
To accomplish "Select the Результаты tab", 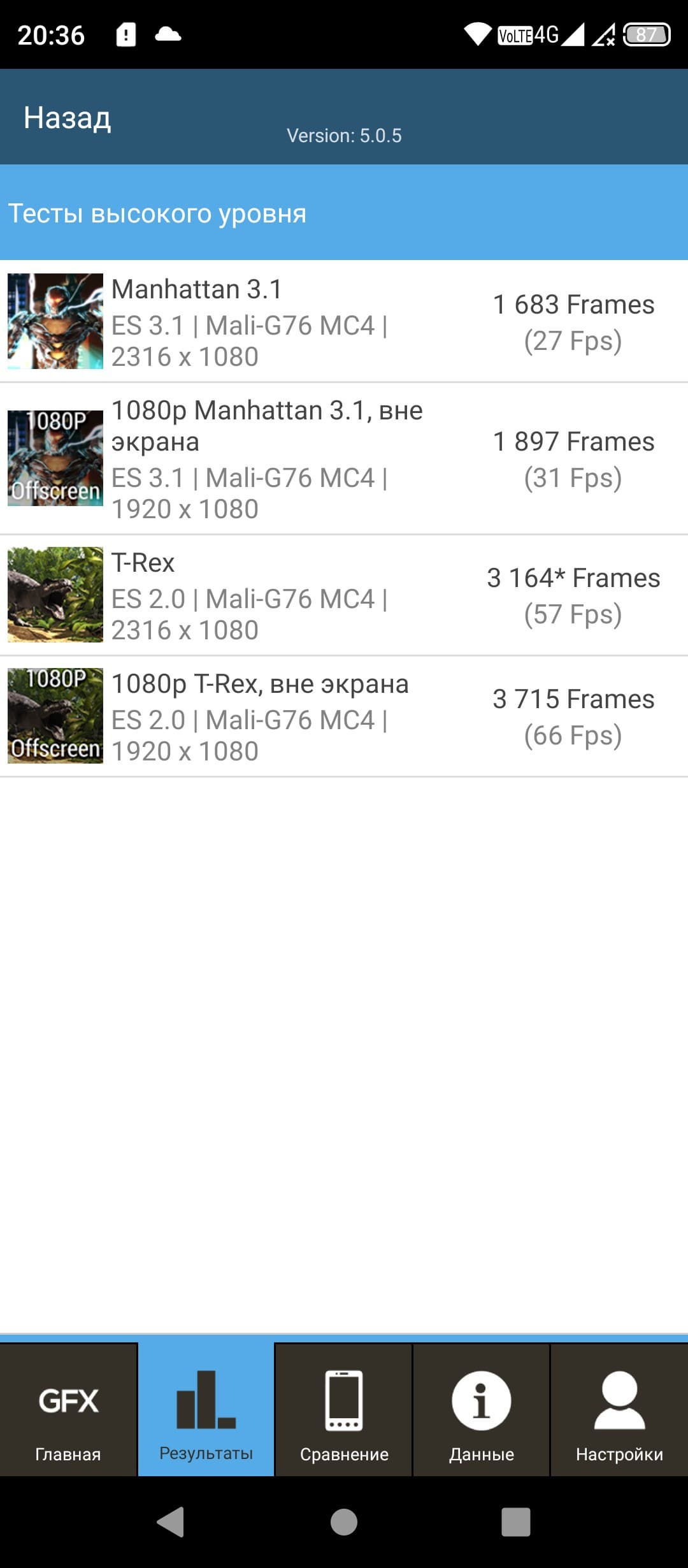I will click(x=206, y=1410).
